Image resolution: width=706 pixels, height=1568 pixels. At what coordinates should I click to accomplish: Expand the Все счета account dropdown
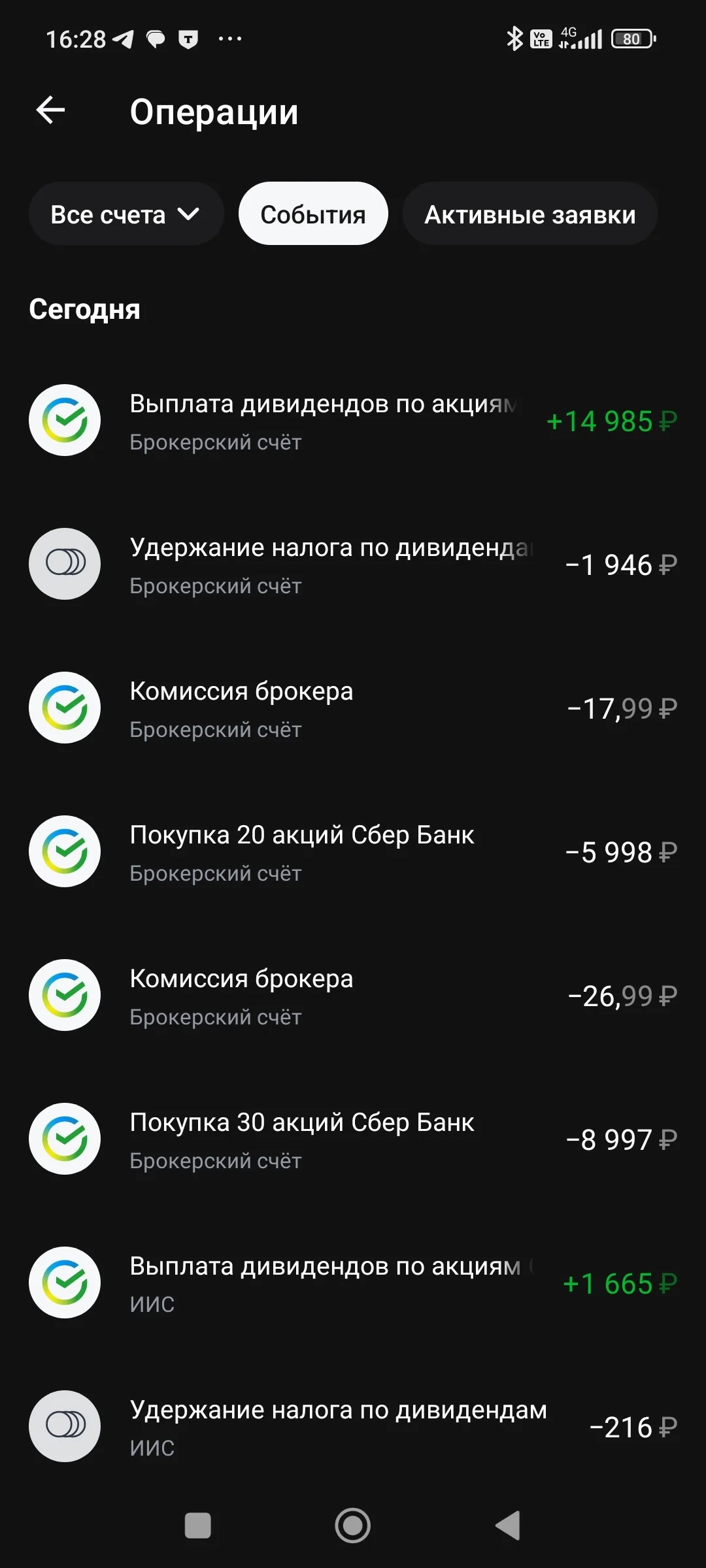coord(126,214)
